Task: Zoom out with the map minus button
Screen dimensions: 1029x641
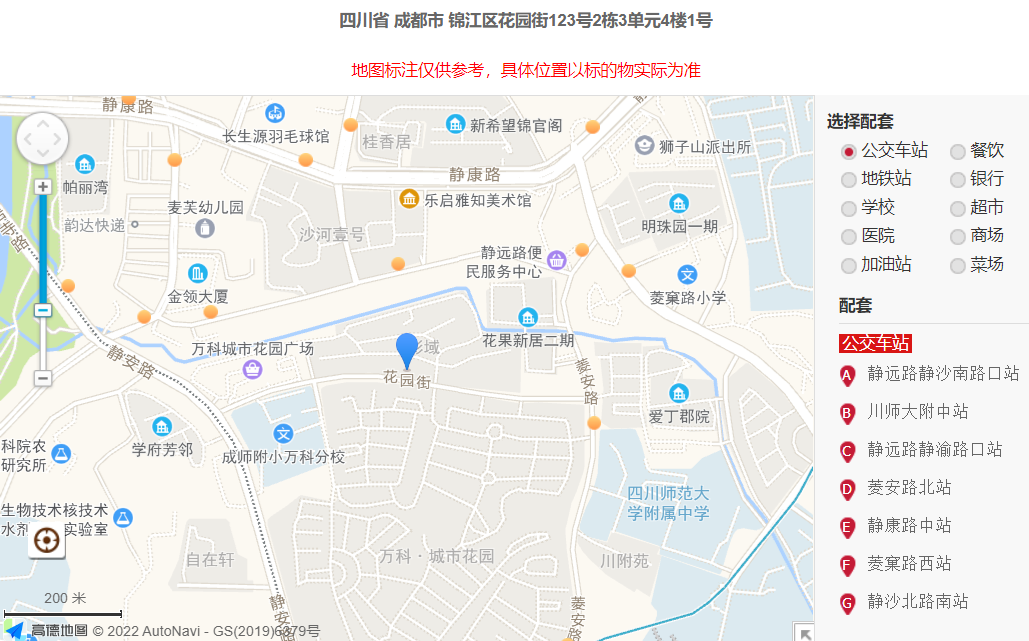Action: click(43, 378)
